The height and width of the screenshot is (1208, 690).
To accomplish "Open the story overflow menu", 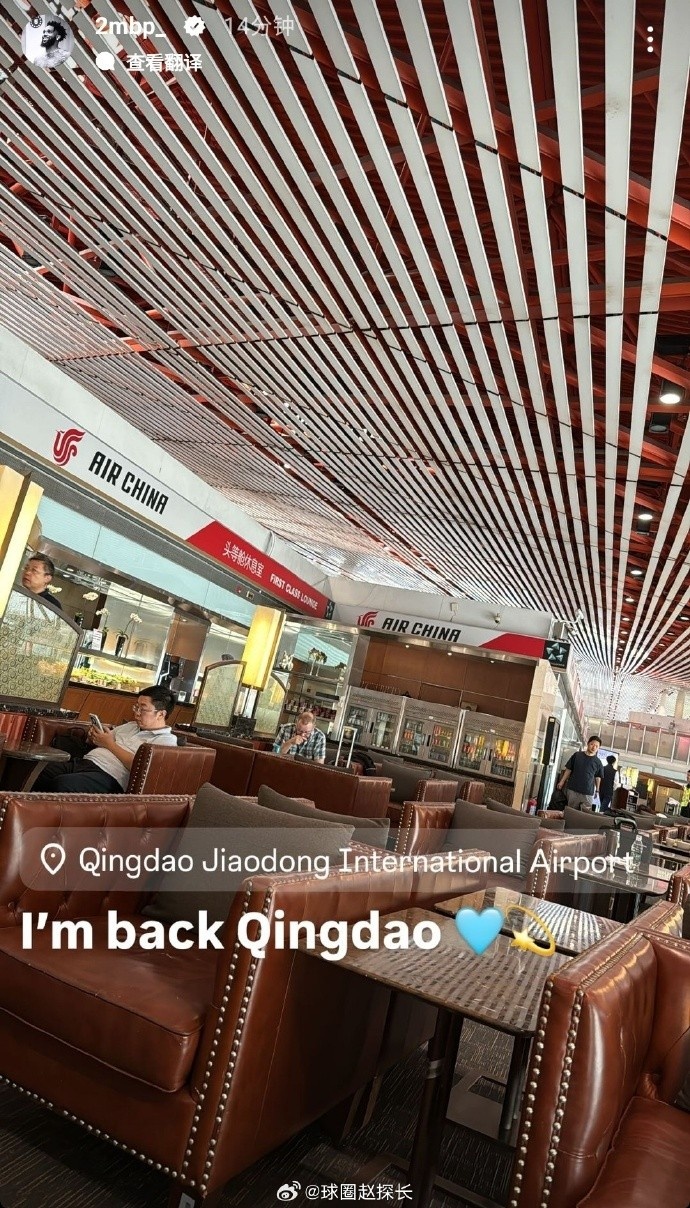I will pos(650,39).
